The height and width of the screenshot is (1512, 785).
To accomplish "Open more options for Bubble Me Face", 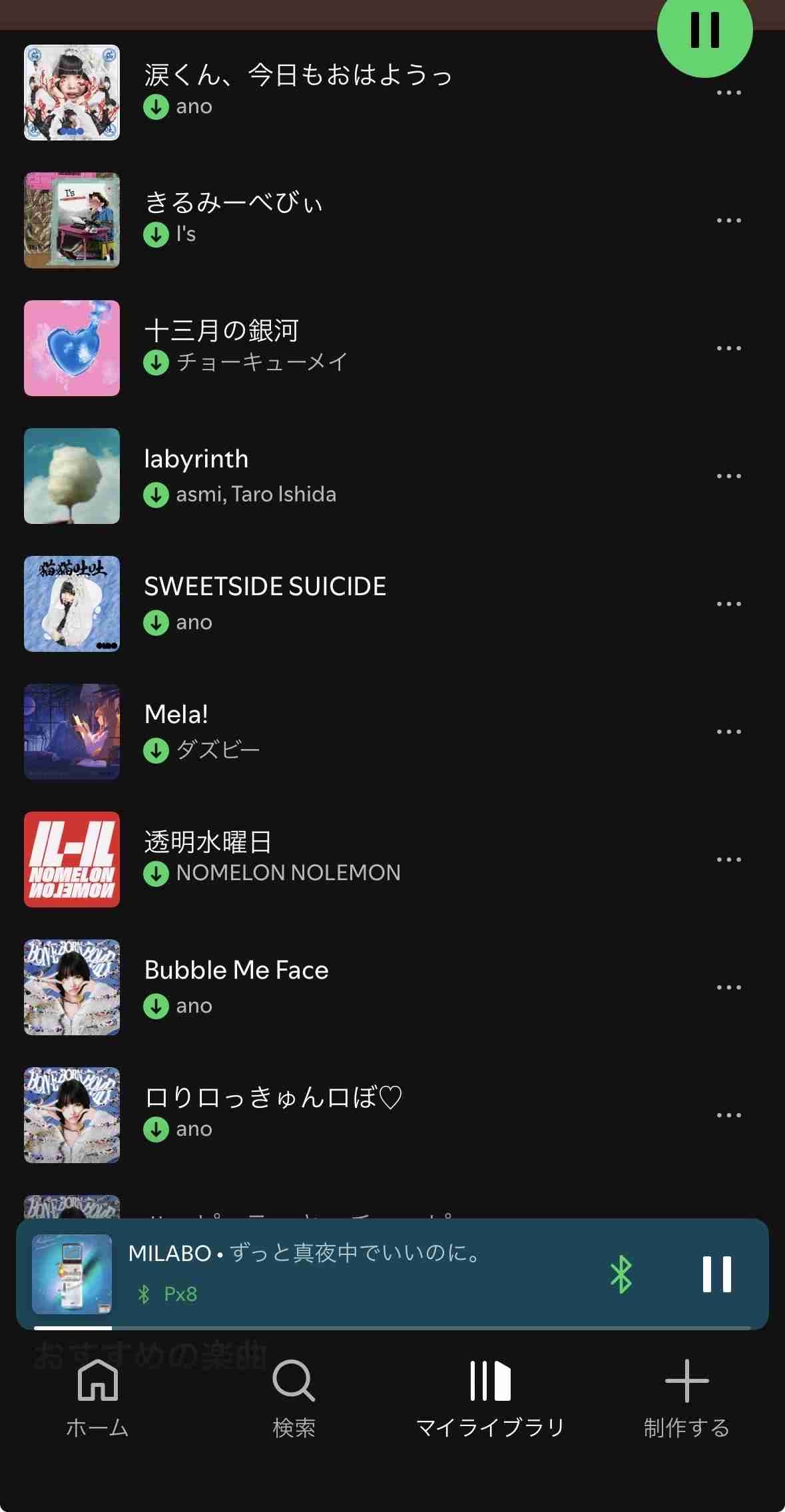I will (728, 987).
